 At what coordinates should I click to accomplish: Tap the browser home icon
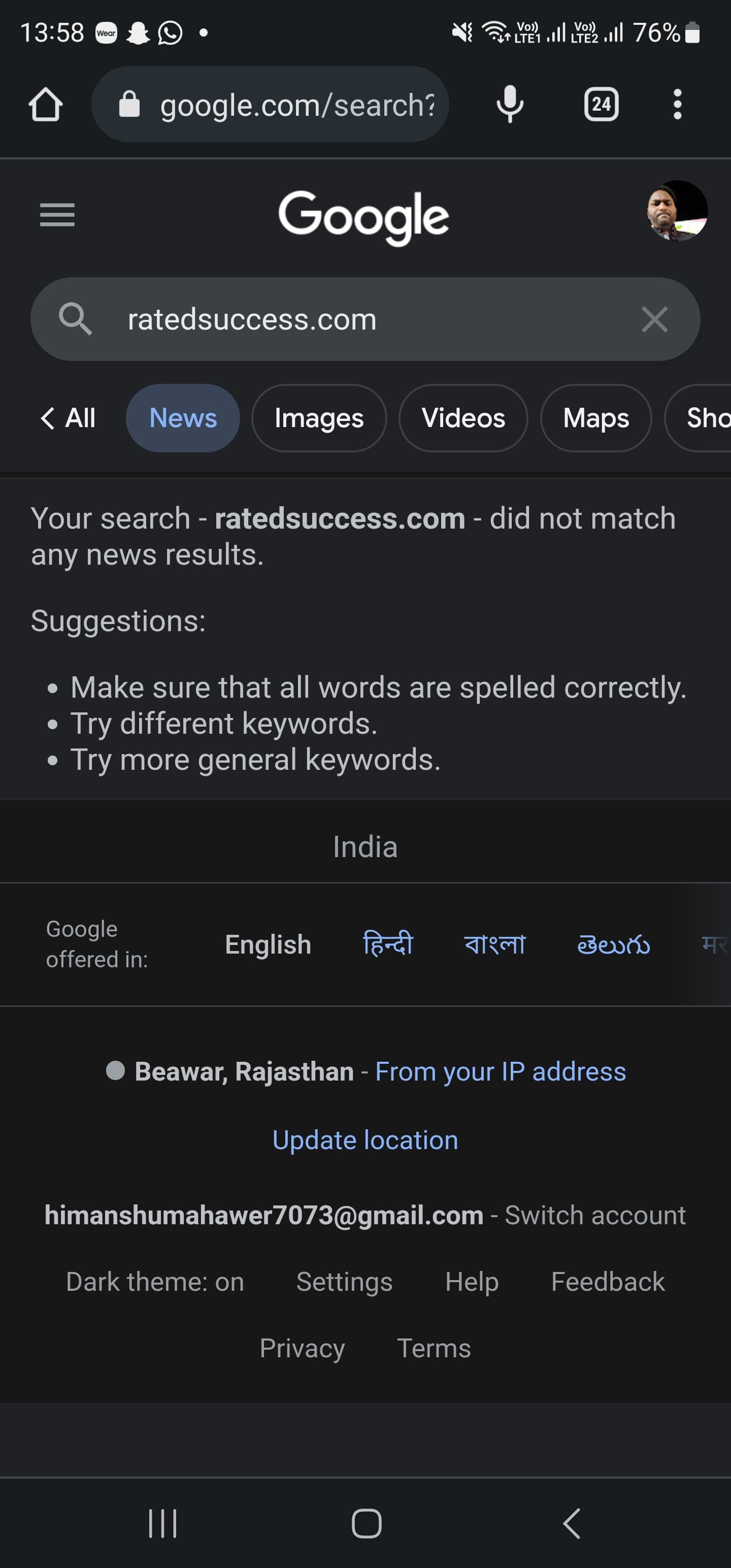pos(46,105)
